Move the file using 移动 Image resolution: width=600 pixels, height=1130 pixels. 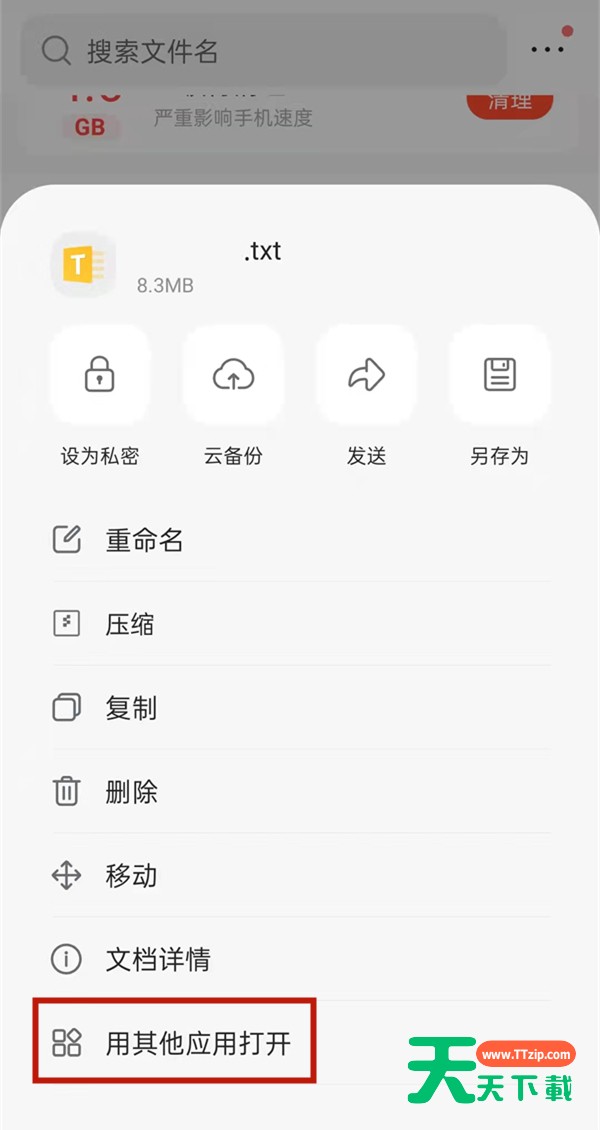click(131, 876)
